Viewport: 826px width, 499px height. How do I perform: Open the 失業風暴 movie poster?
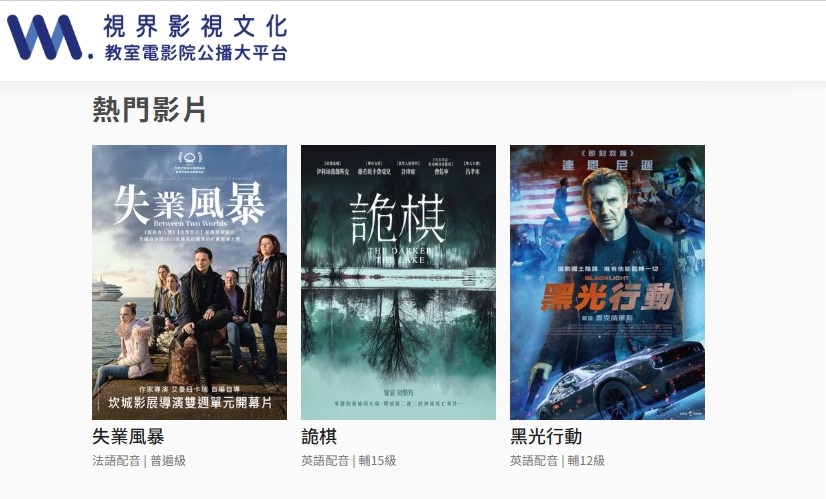click(x=189, y=282)
